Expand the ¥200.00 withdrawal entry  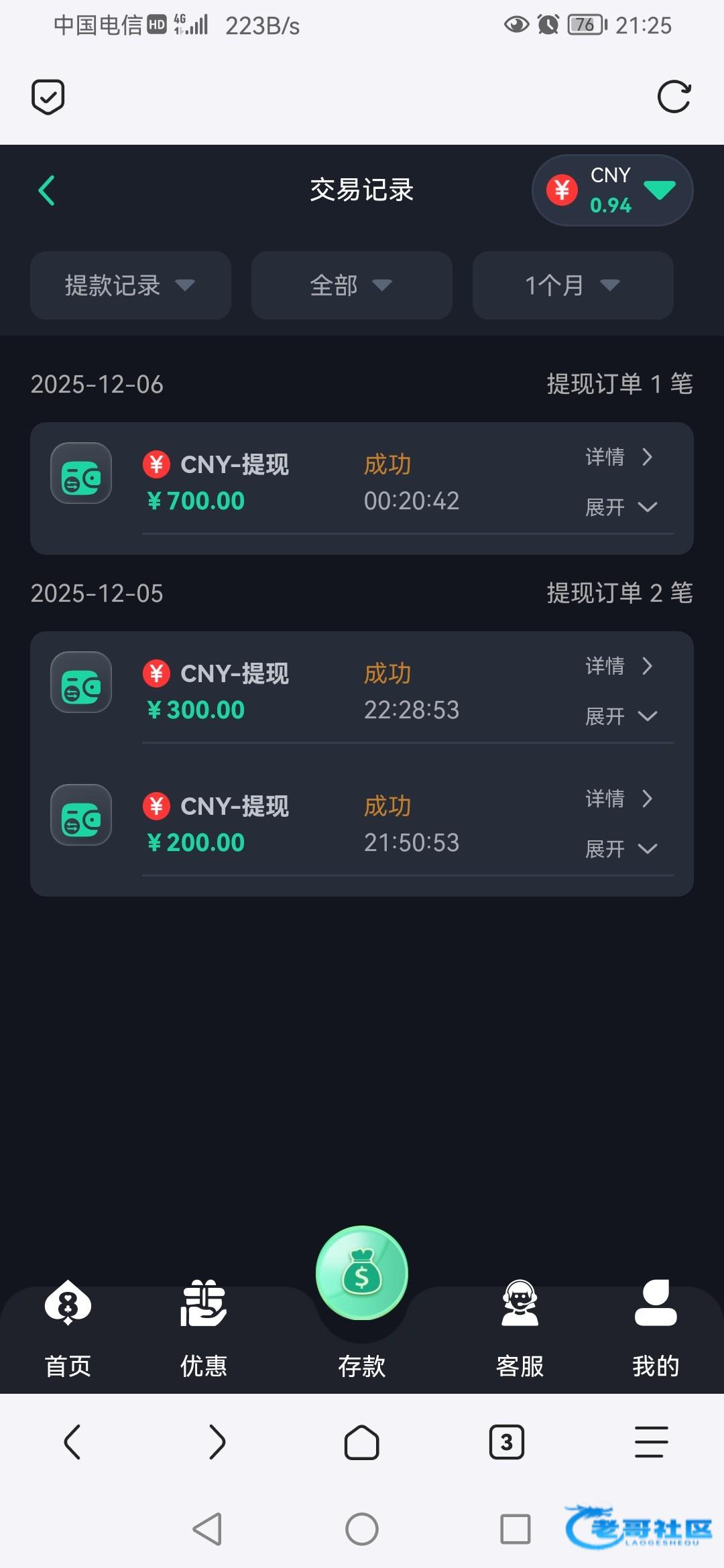(x=620, y=849)
